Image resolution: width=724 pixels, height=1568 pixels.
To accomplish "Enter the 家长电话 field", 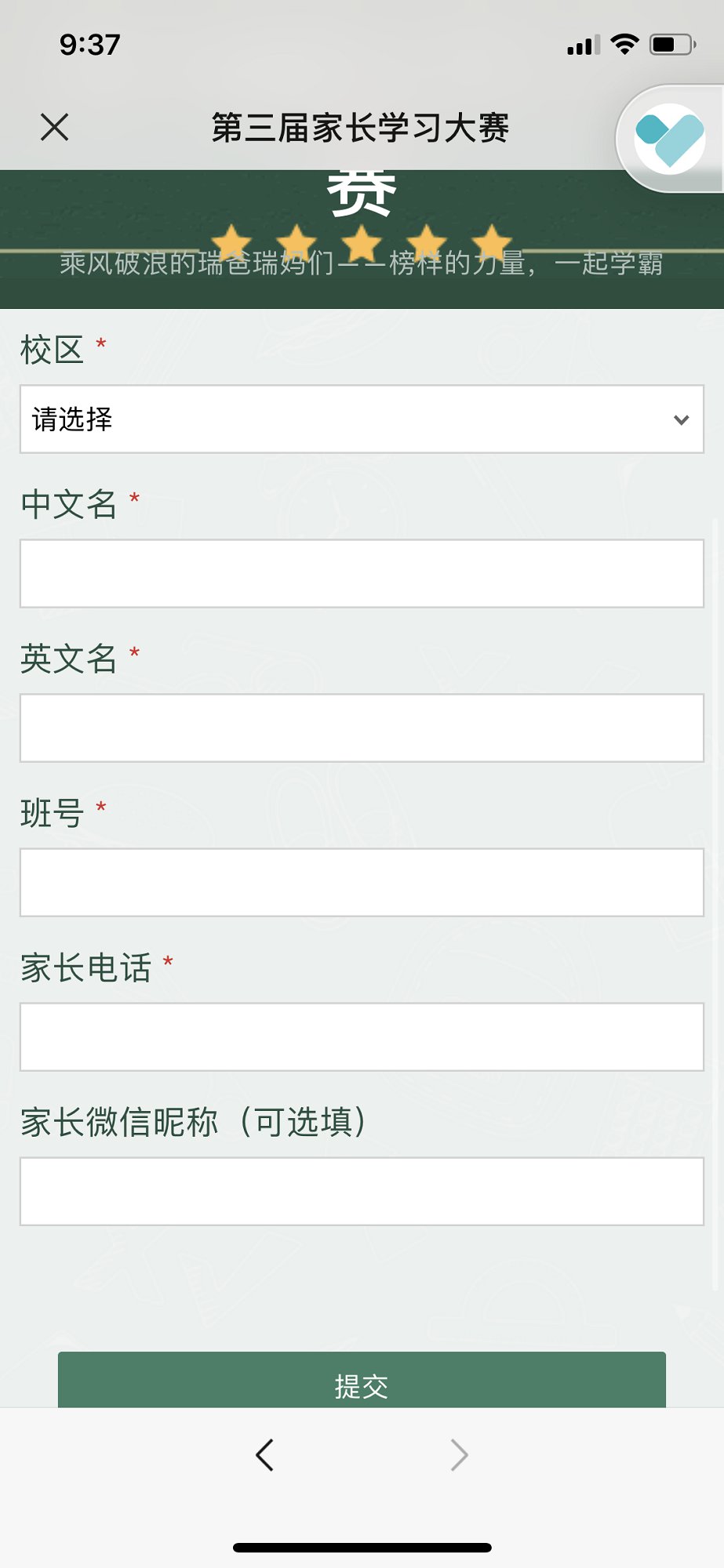I will (362, 1036).
